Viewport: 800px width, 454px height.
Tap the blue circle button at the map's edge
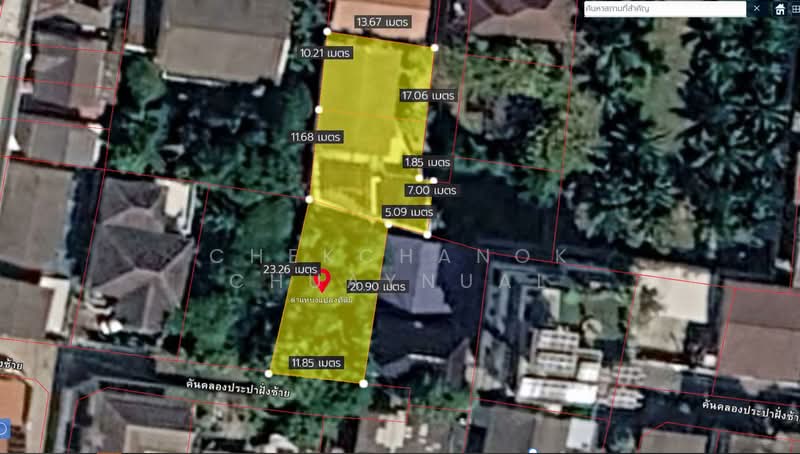(x=3, y=430)
